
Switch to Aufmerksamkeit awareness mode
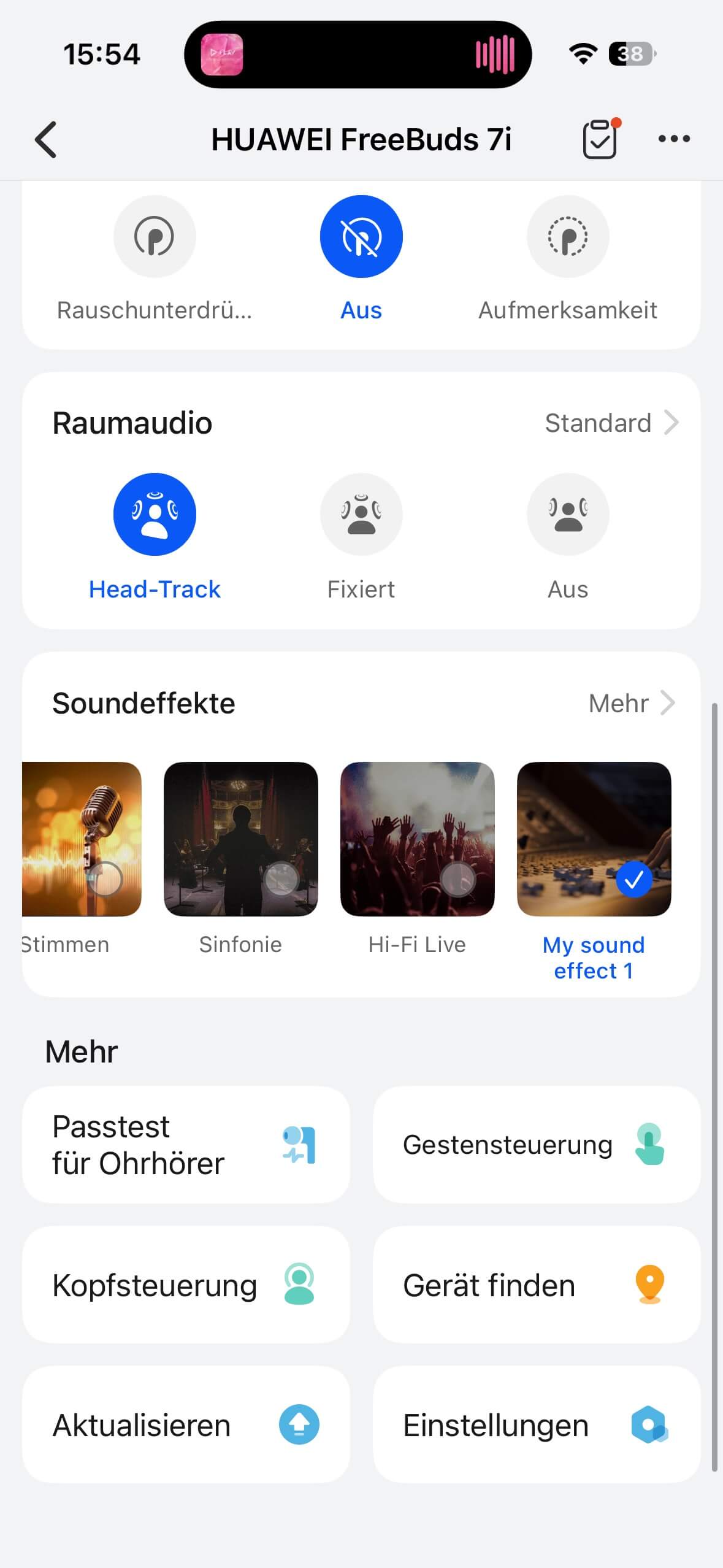[x=568, y=237]
